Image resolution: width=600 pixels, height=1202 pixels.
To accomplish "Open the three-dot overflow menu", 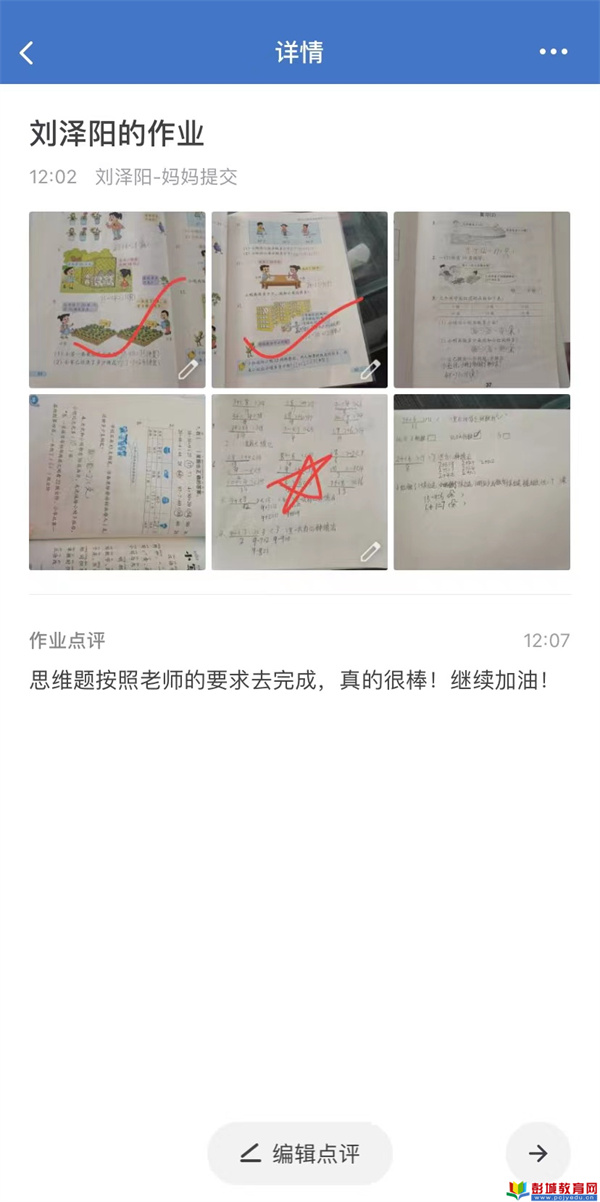I will click(x=553, y=52).
